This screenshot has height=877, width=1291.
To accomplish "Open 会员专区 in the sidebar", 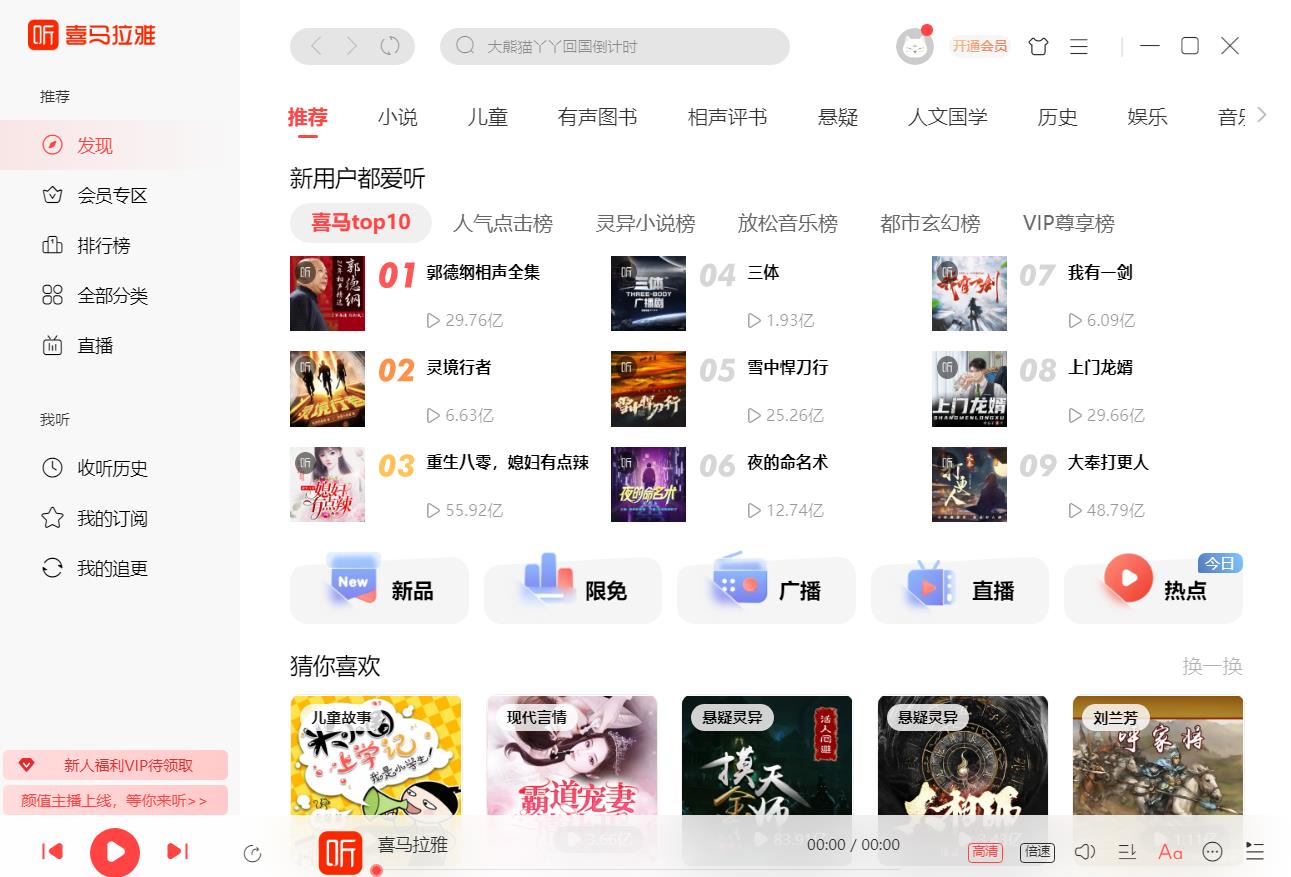I will click(x=111, y=196).
